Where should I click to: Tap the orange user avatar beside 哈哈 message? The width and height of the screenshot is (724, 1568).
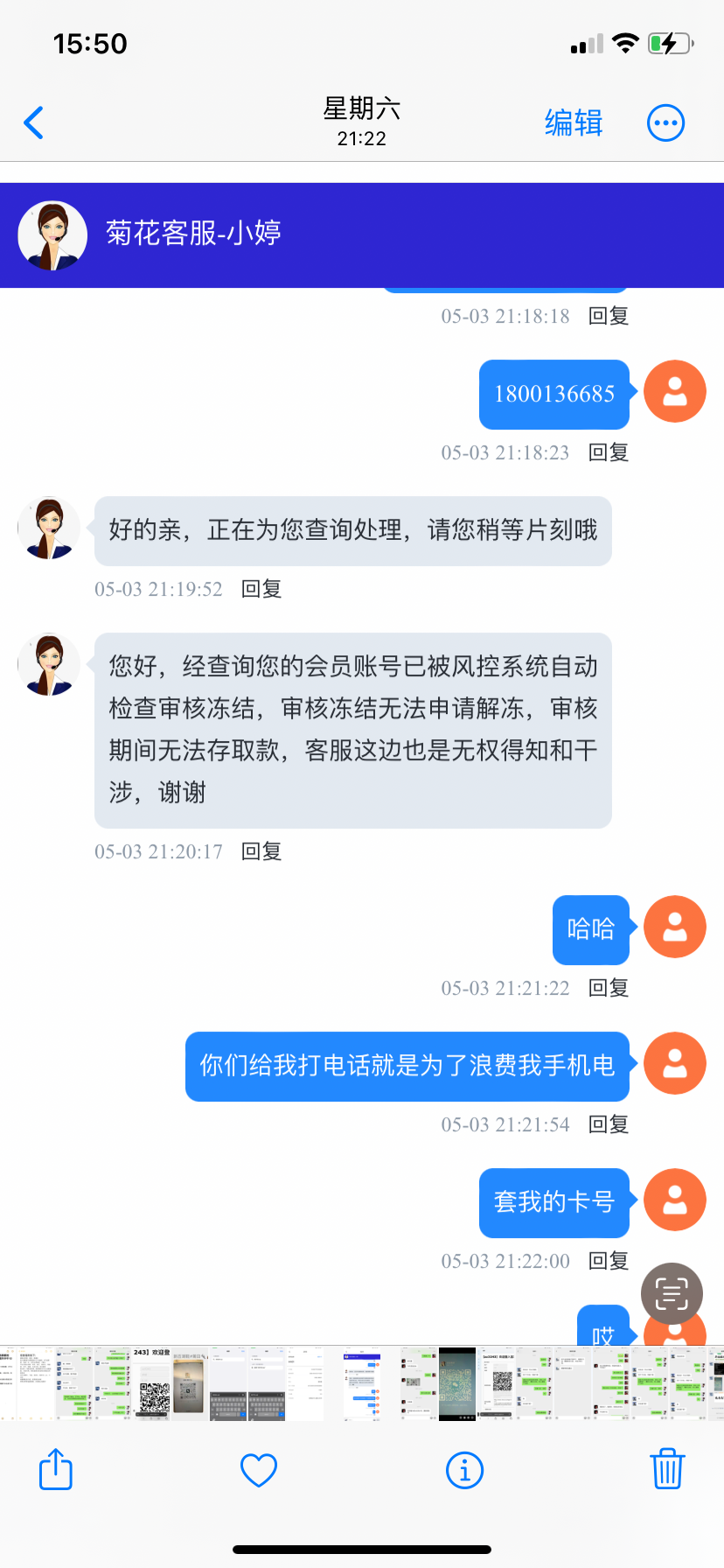[x=674, y=927]
